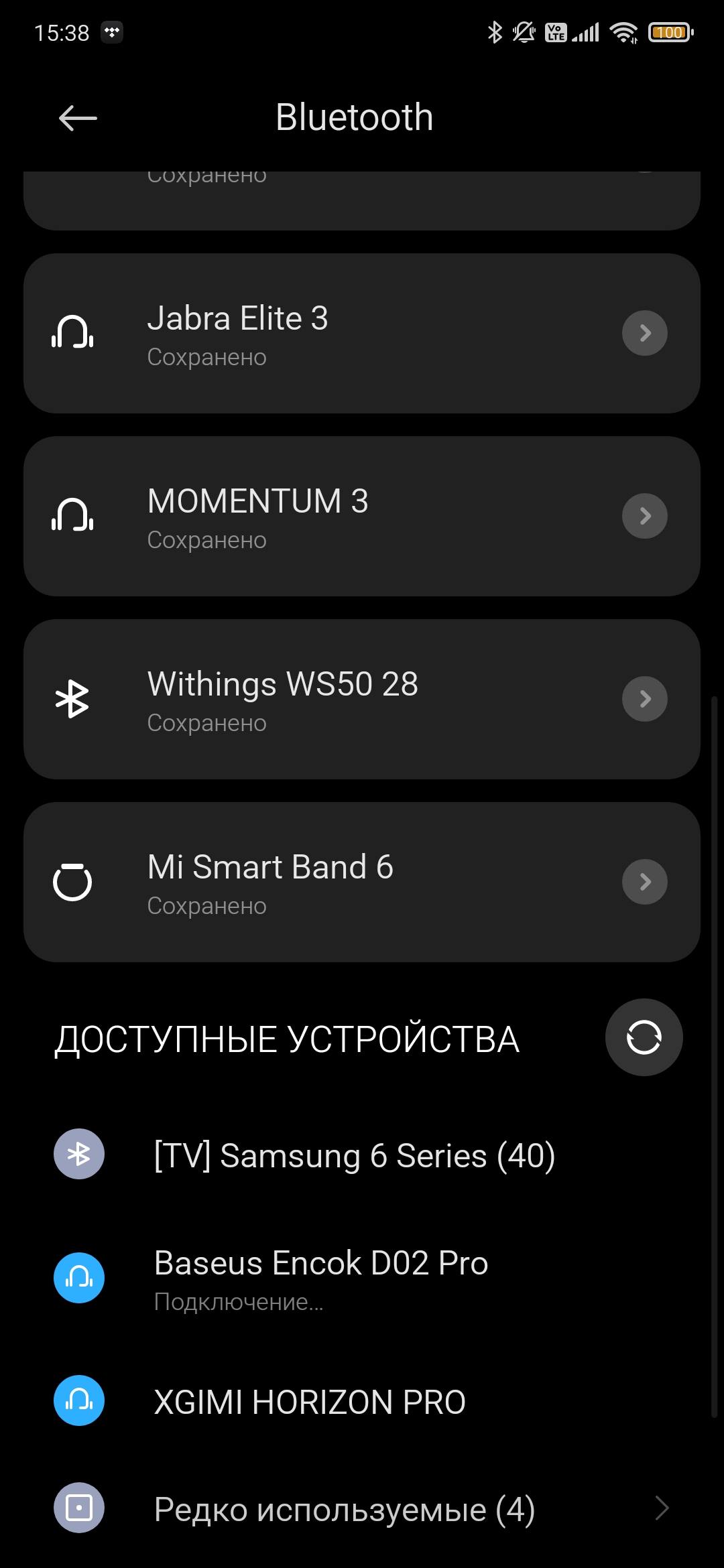This screenshot has width=724, height=1568.
Task: Pair with XGIMI HORIZON PRO
Action: [310, 1402]
